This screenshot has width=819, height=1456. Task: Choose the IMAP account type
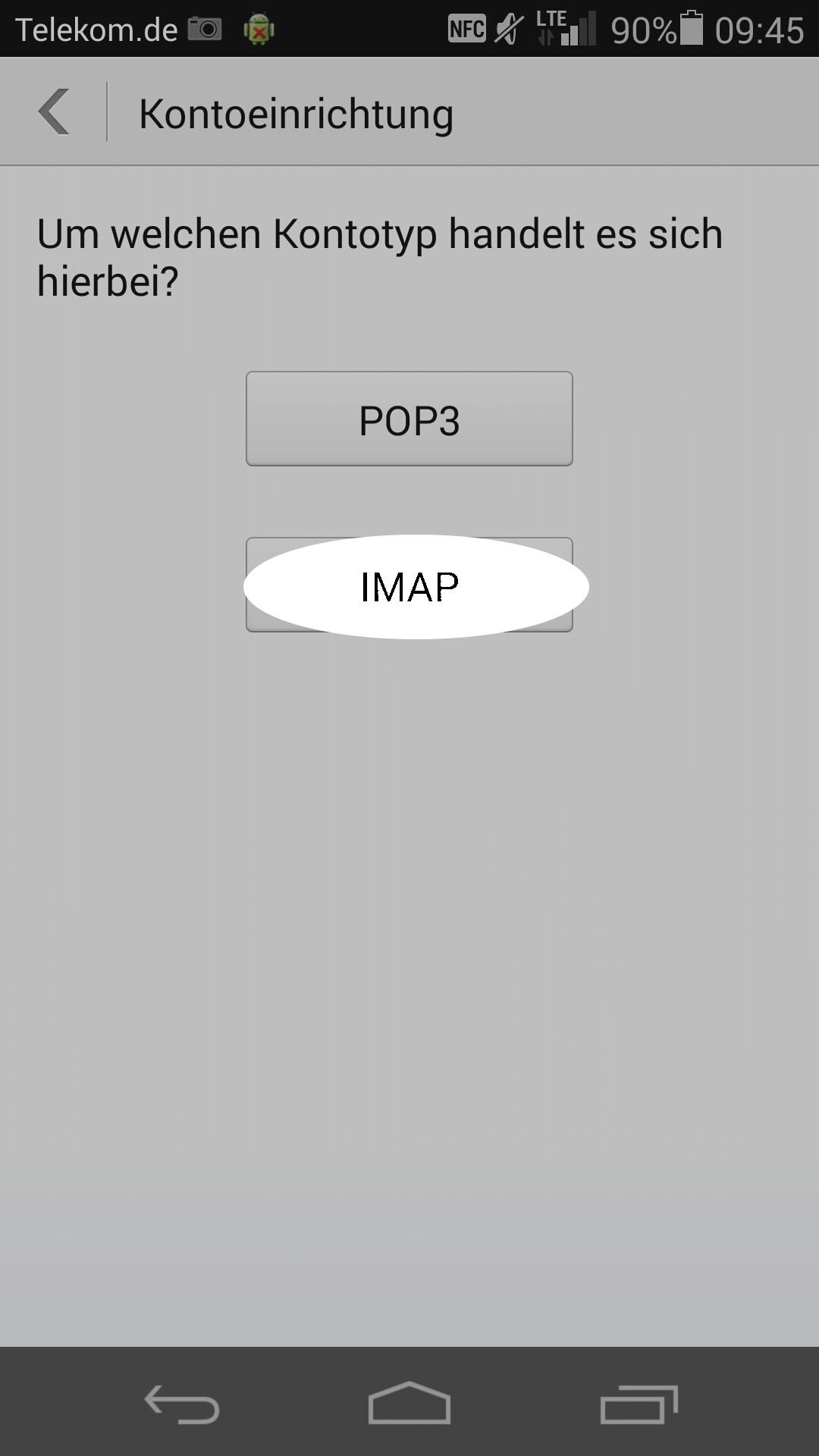pyautogui.click(x=409, y=585)
